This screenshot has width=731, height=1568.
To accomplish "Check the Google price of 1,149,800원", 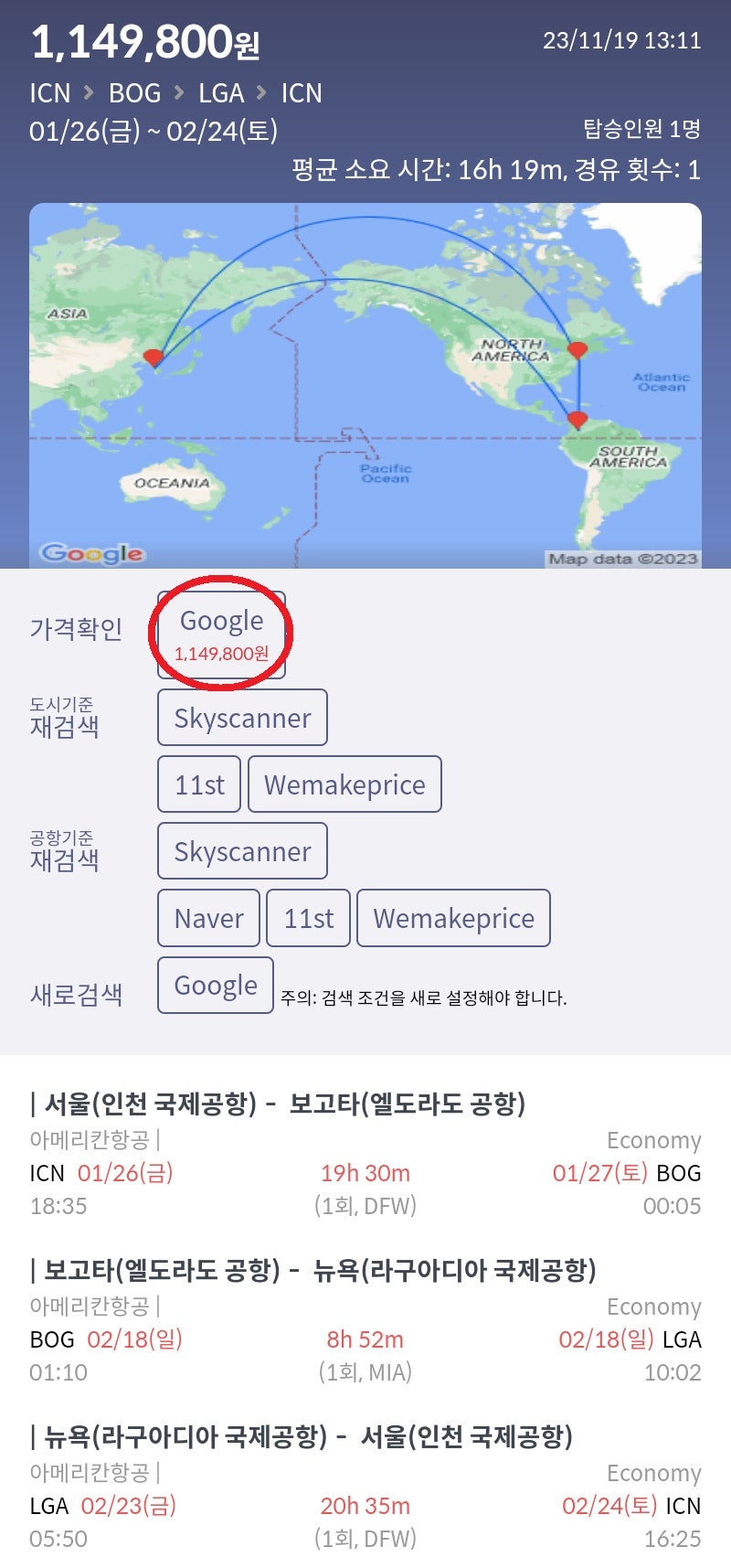I will [221, 635].
